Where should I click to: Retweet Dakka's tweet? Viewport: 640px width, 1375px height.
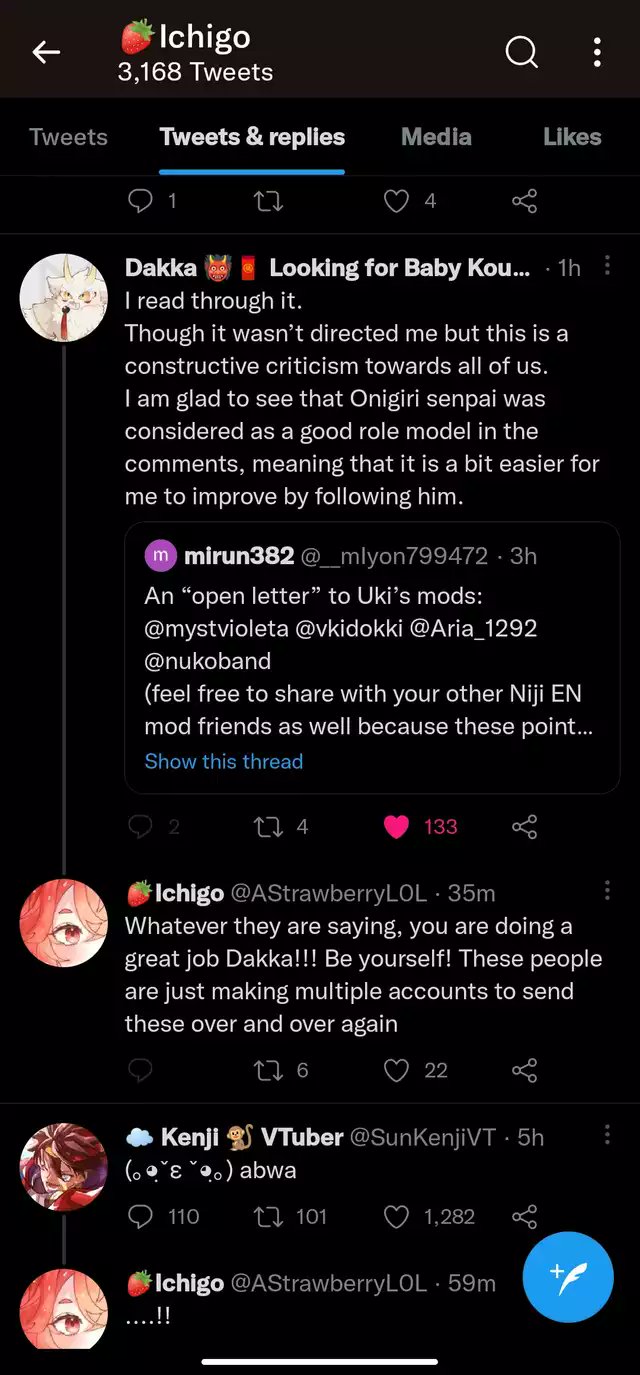pos(266,826)
